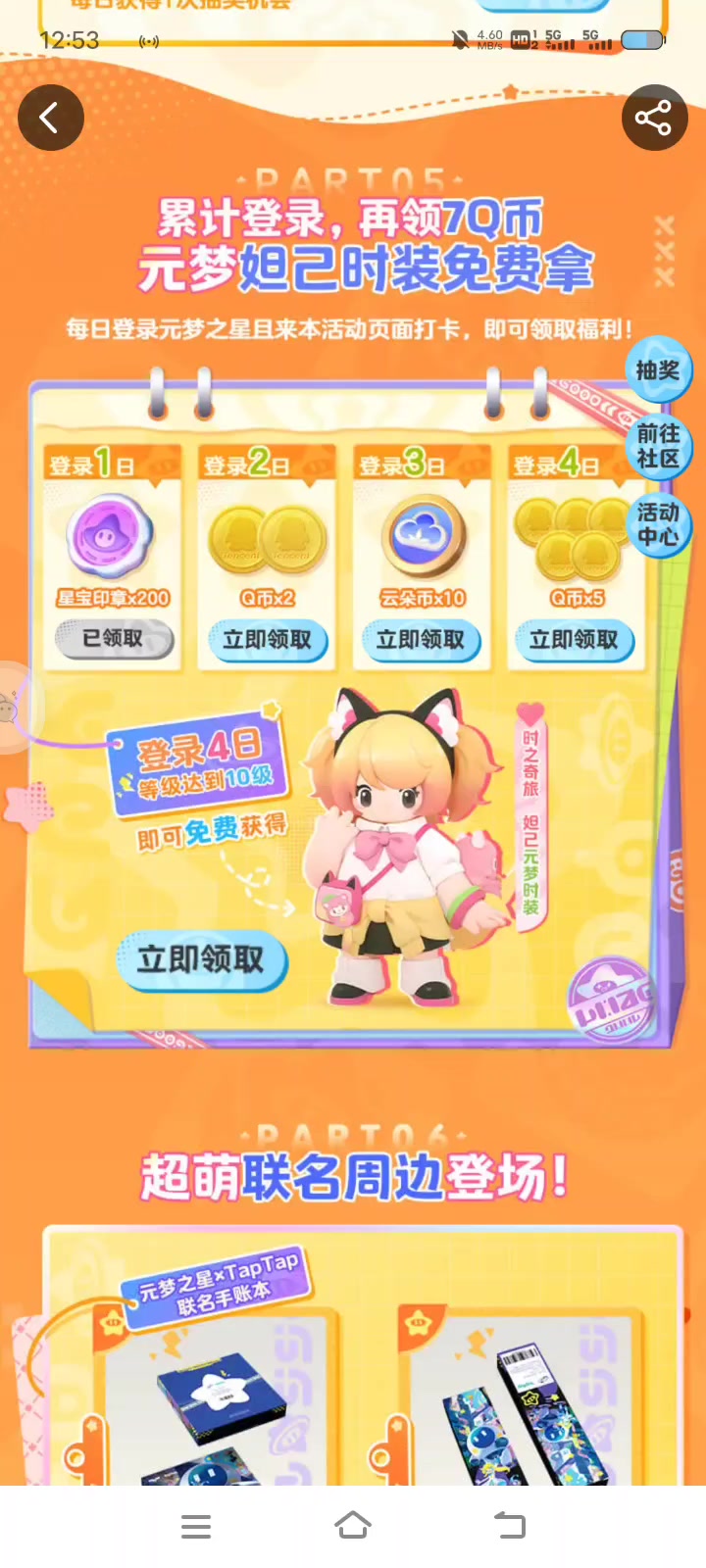Tap the system home button

(x=353, y=1526)
